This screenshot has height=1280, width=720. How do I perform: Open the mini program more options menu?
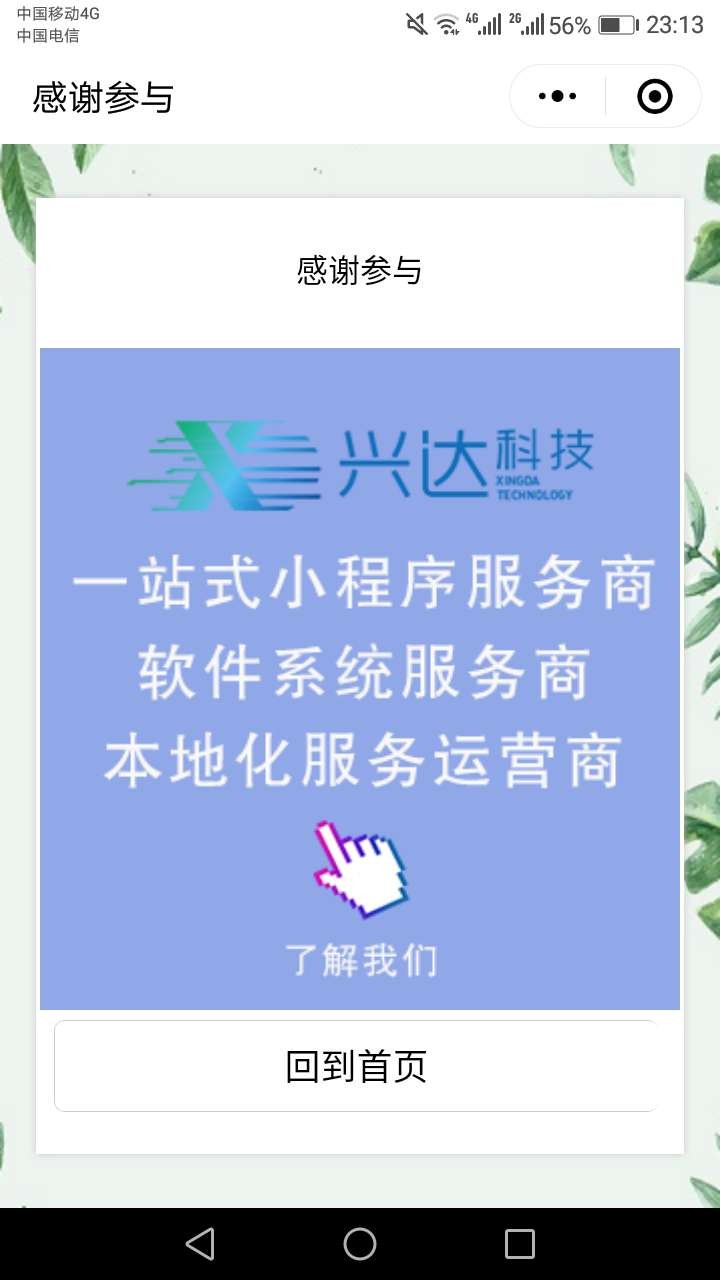point(558,97)
